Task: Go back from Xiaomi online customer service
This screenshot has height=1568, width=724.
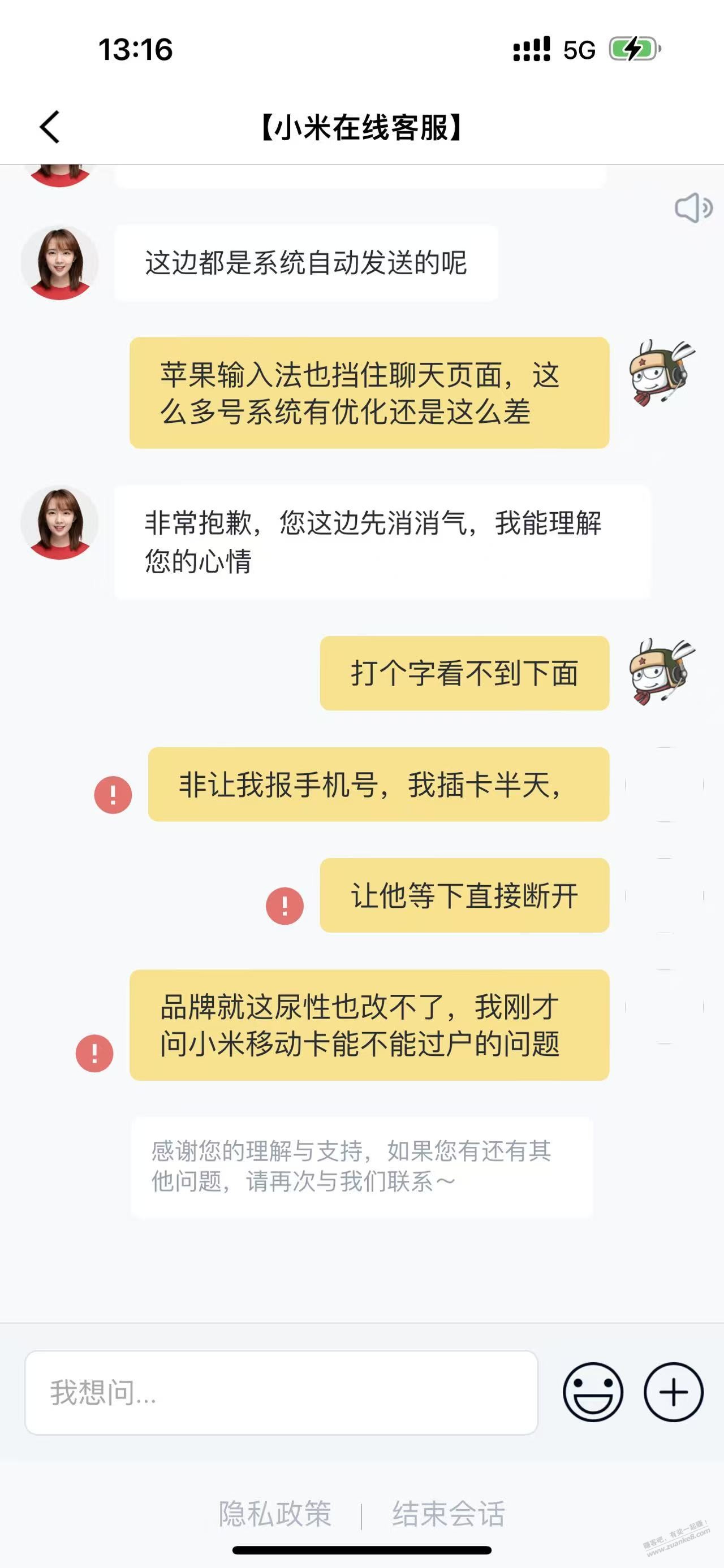Action: point(50,127)
